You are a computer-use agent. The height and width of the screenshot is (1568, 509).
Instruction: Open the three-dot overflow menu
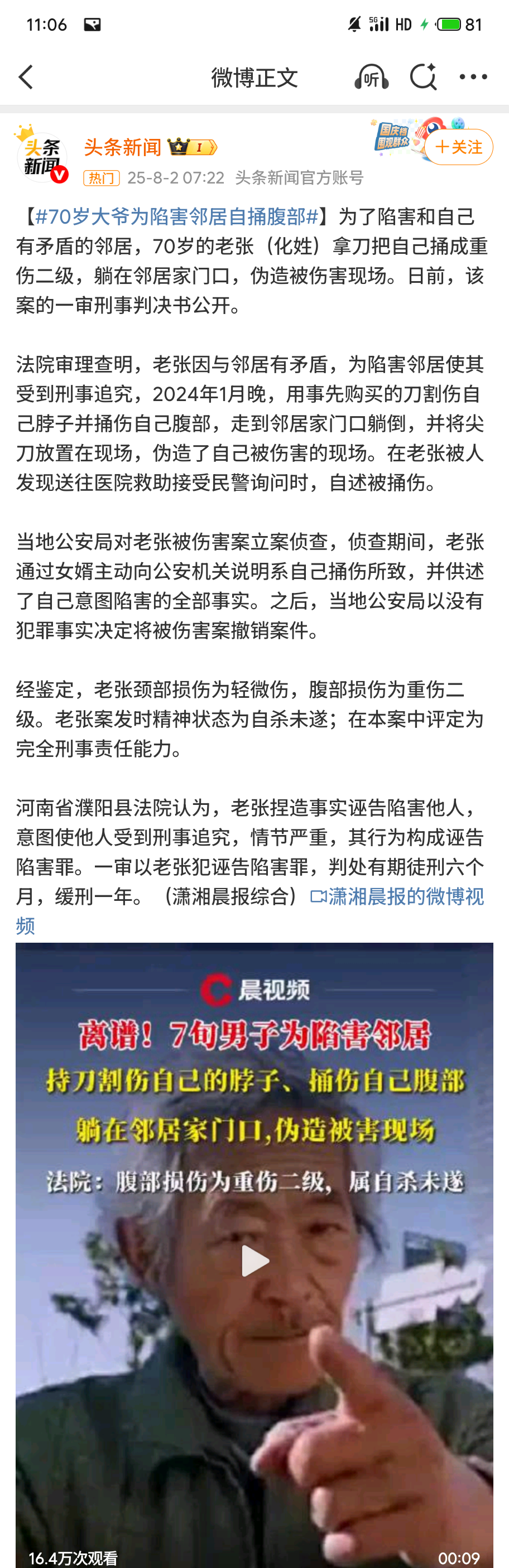473,78
